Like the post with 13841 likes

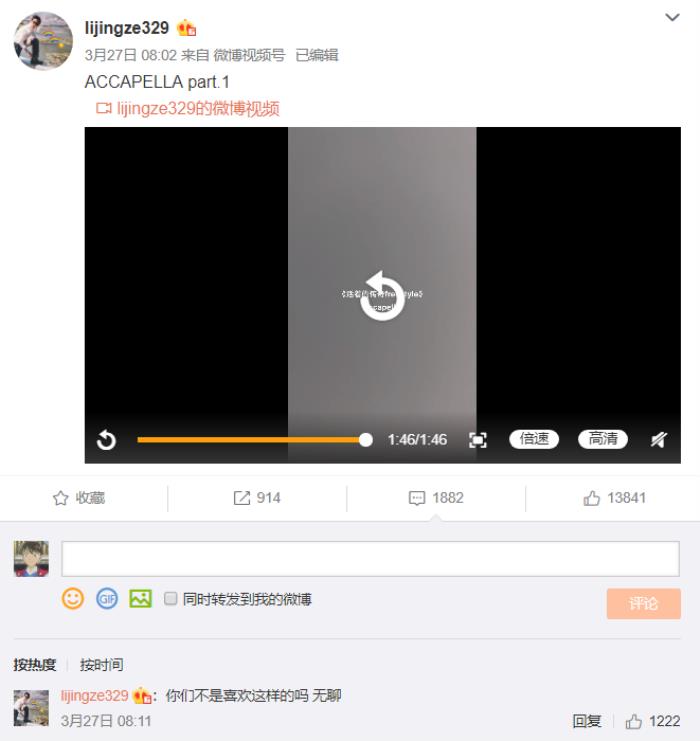tap(615, 498)
